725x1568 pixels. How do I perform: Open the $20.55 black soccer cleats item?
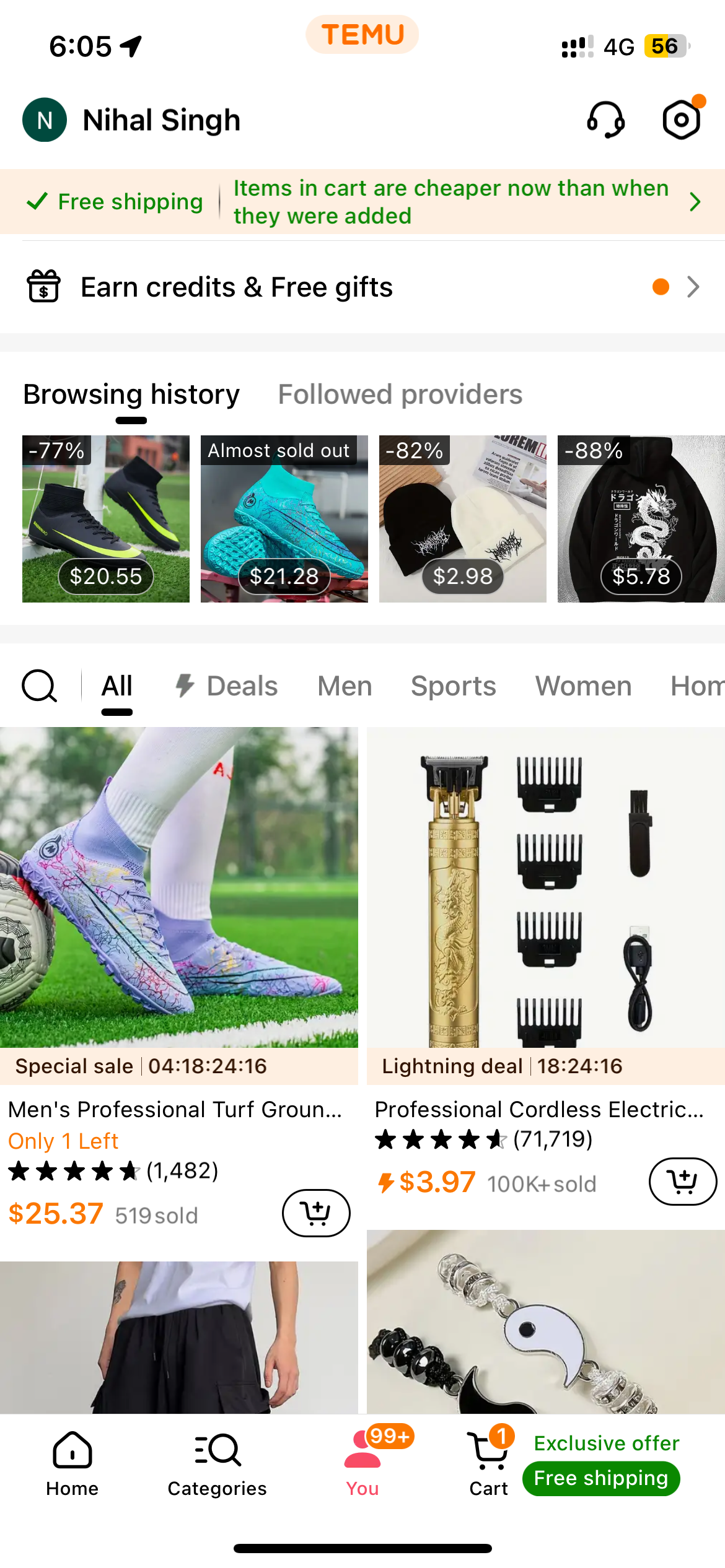106,518
